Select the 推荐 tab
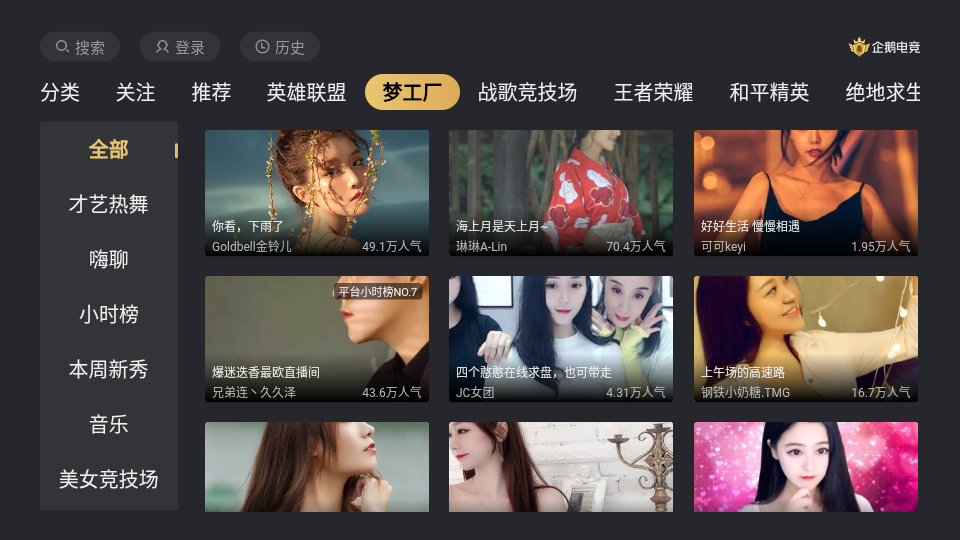 coord(211,93)
